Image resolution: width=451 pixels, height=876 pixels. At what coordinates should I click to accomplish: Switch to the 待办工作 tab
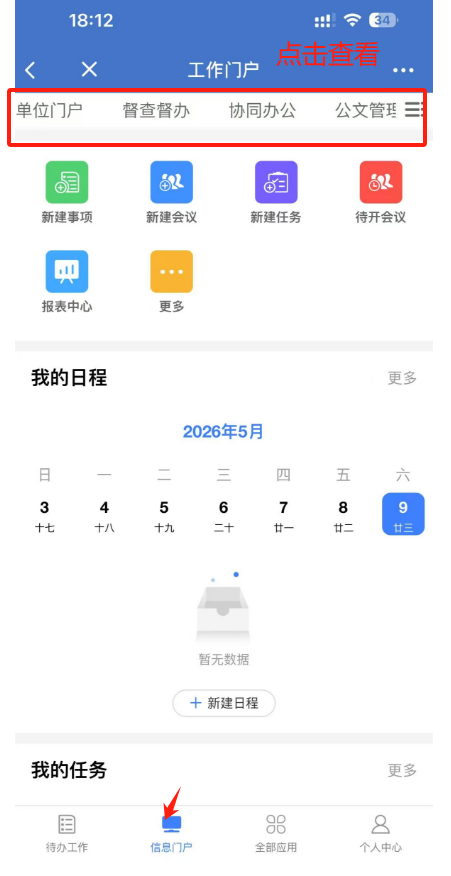pos(67,833)
